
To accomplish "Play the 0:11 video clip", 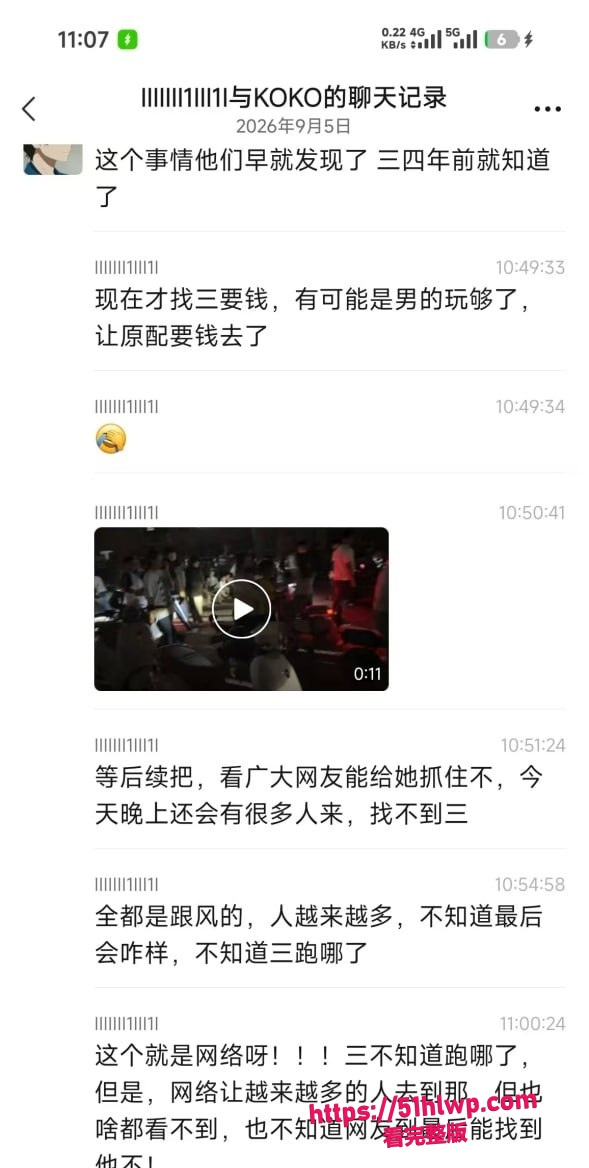I will coord(241,609).
